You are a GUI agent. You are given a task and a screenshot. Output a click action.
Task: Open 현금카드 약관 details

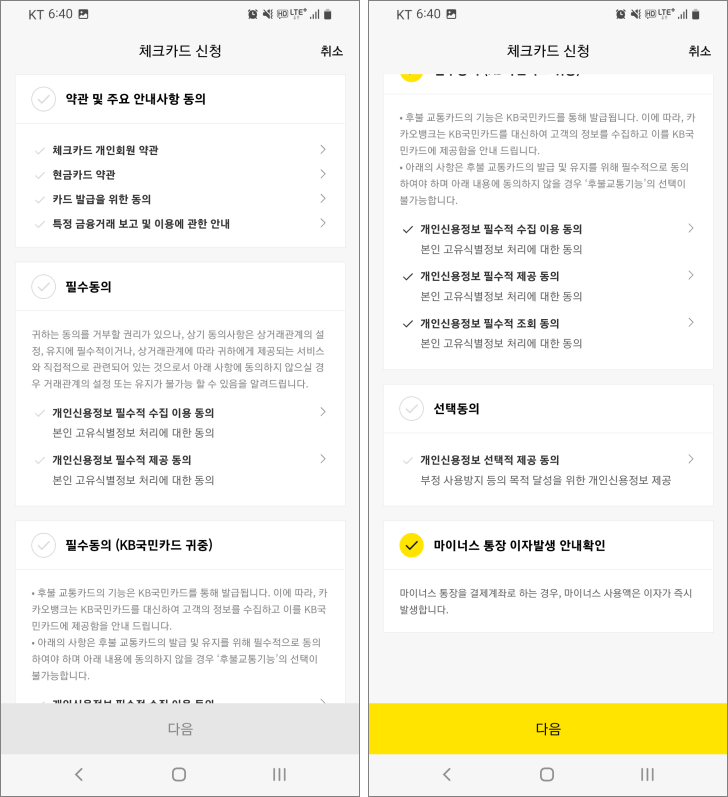322,174
